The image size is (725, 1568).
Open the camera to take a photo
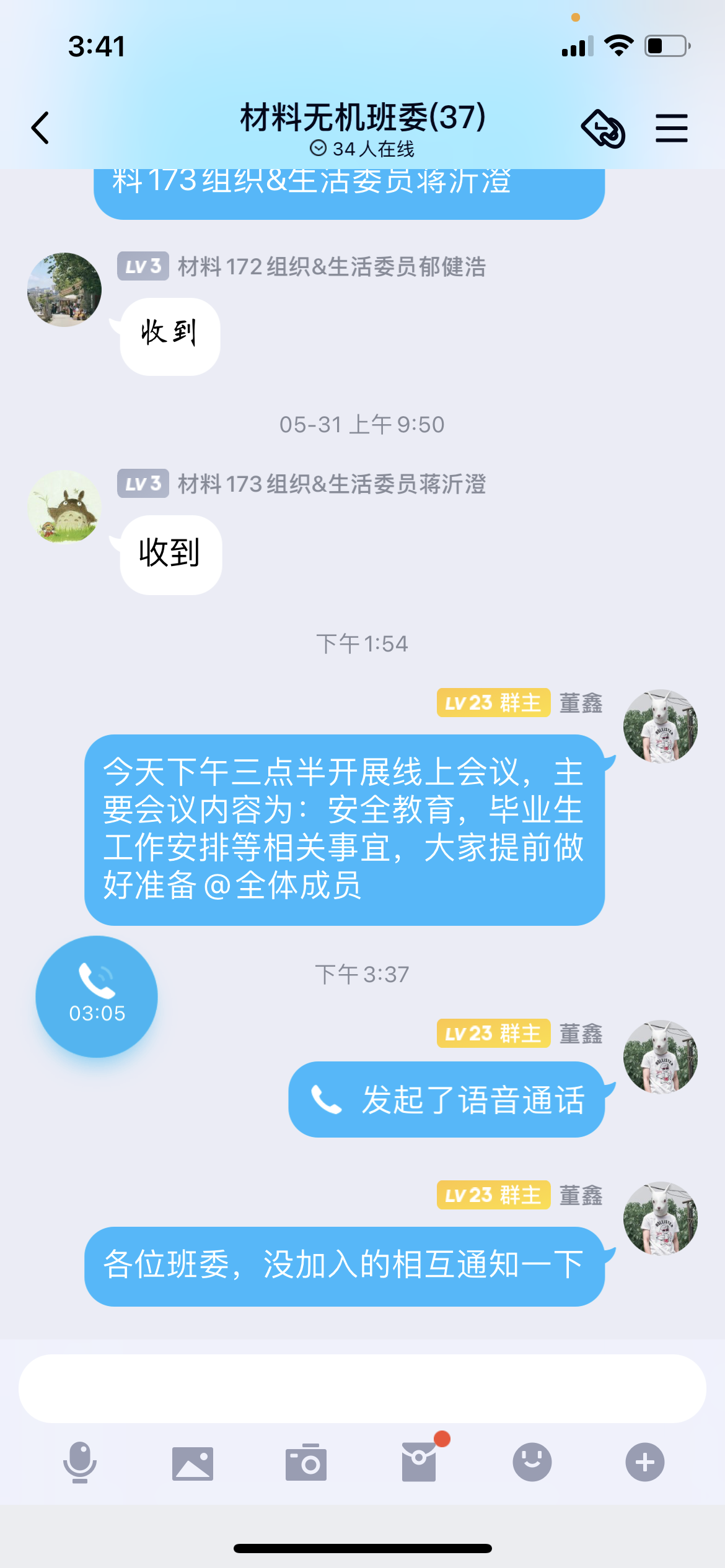[x=305, y=1463]
